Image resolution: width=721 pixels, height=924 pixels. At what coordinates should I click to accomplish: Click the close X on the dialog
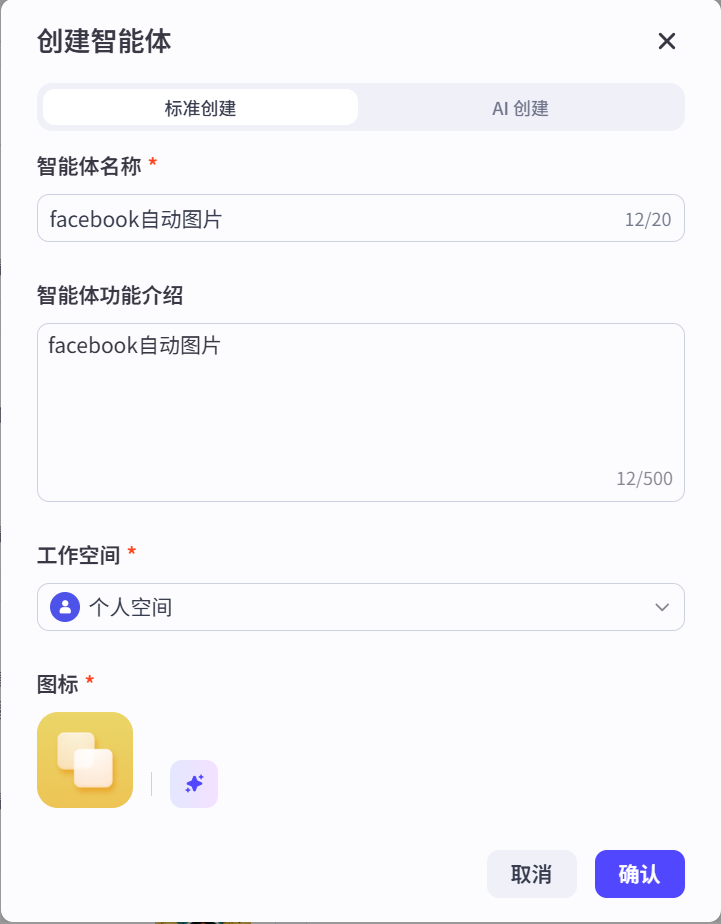[x=666, y=42]
